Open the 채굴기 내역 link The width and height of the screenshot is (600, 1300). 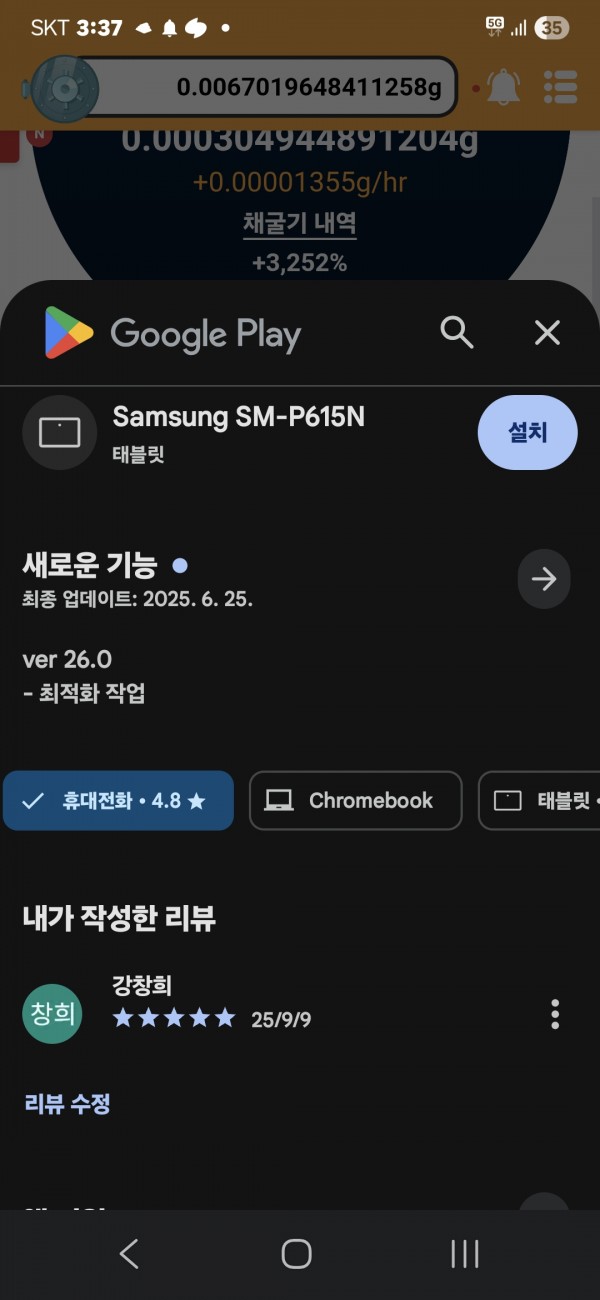point(299,223)
